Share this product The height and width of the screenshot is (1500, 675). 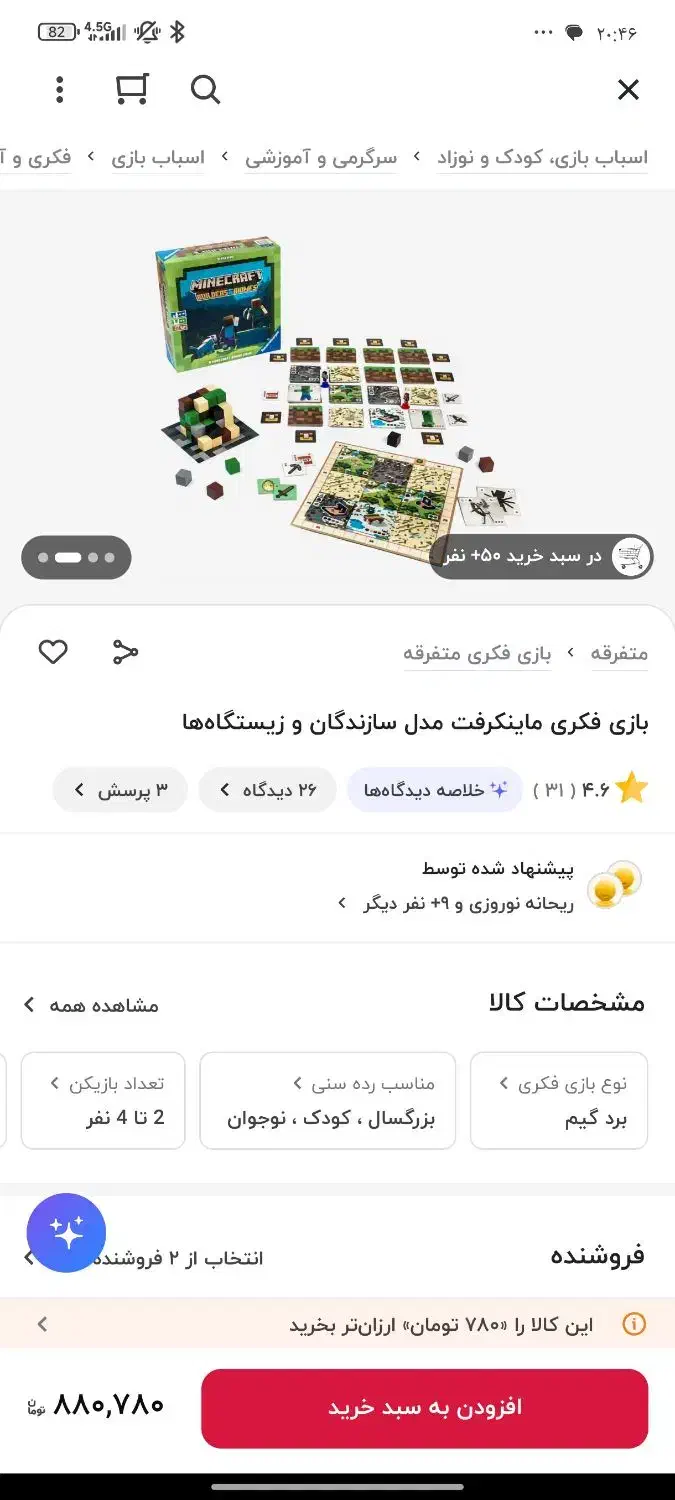(125, 652)
